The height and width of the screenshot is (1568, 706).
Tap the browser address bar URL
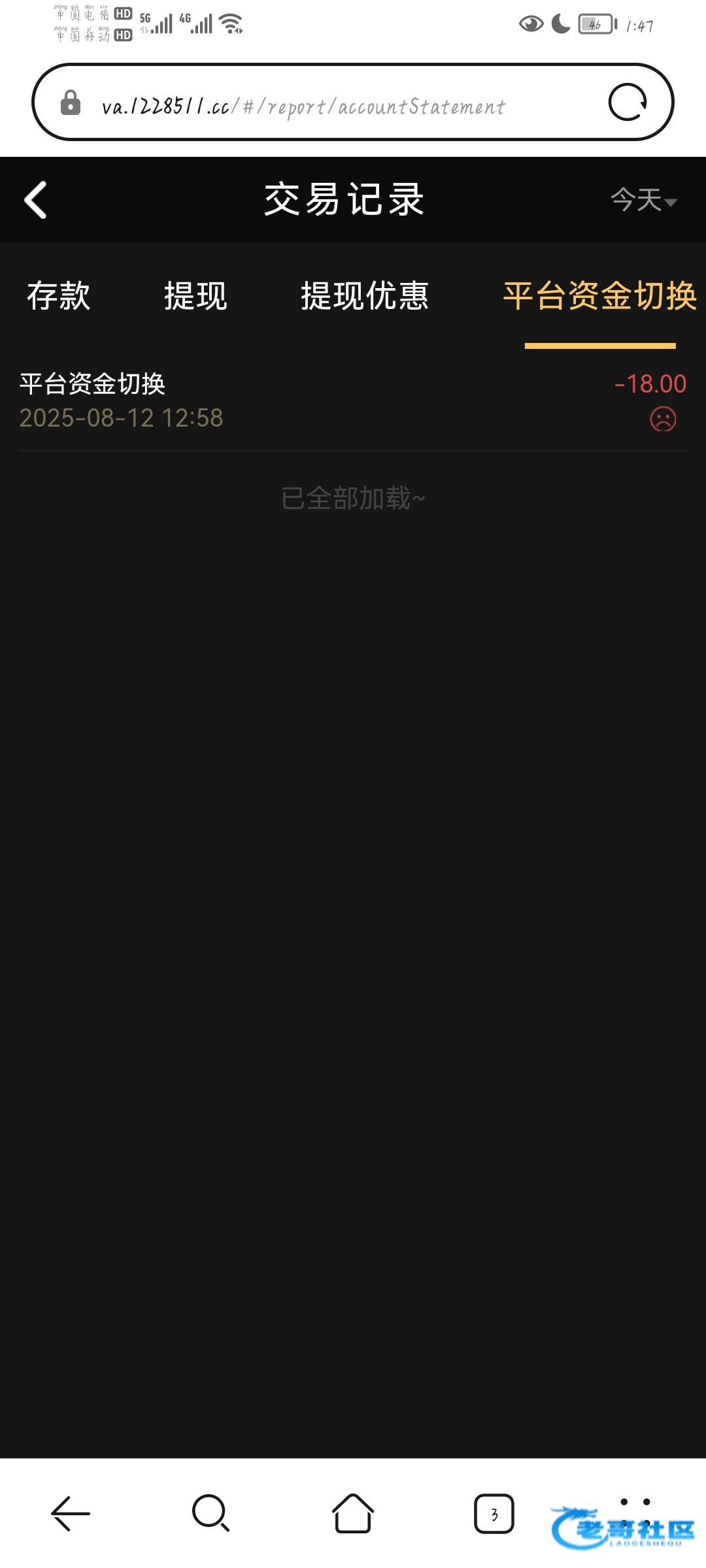click(x=304, y=106)
